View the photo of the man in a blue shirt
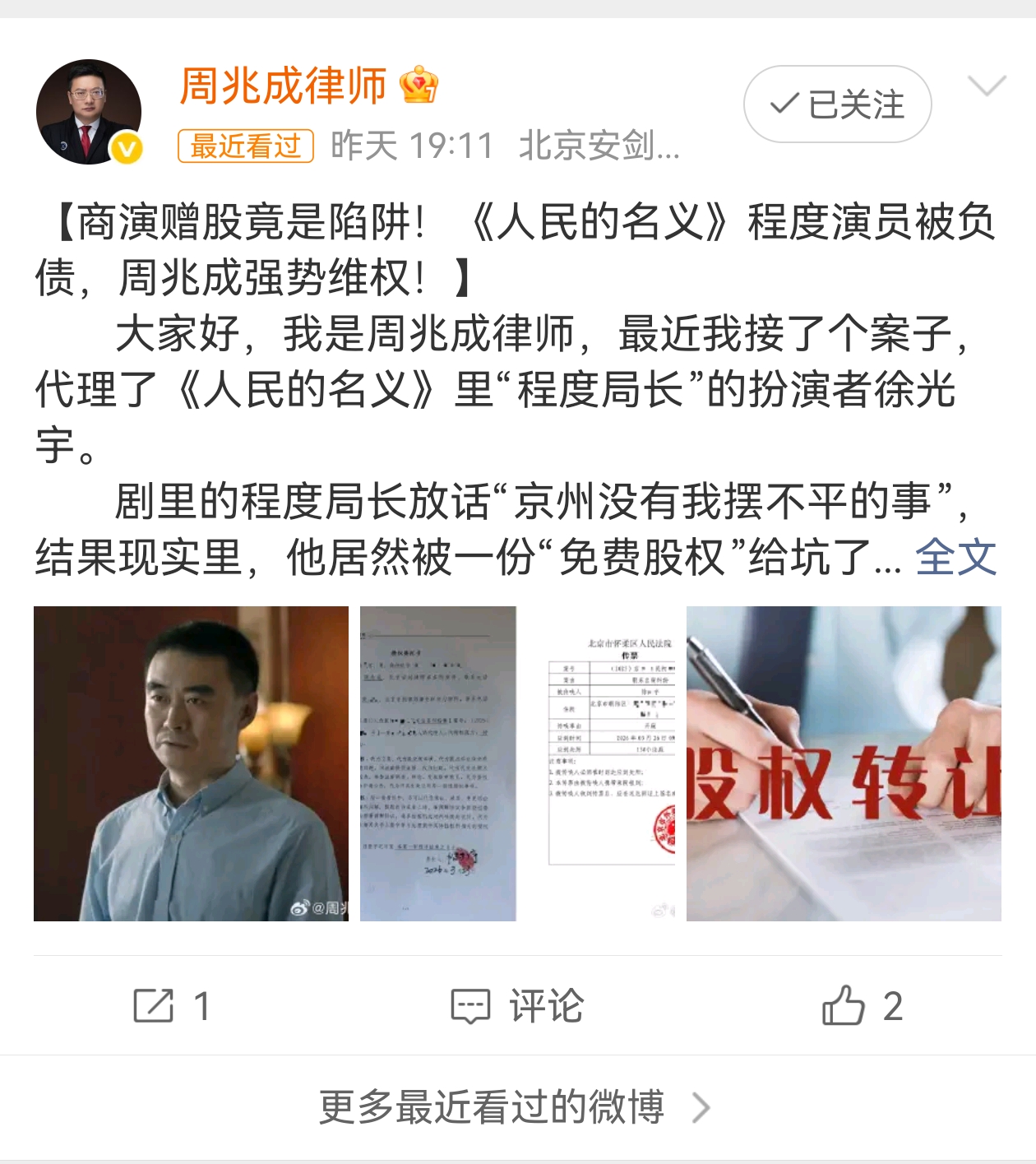The width and height of the screenshot is (1036, 1164). pyautogui.click(x=191, y=763)
